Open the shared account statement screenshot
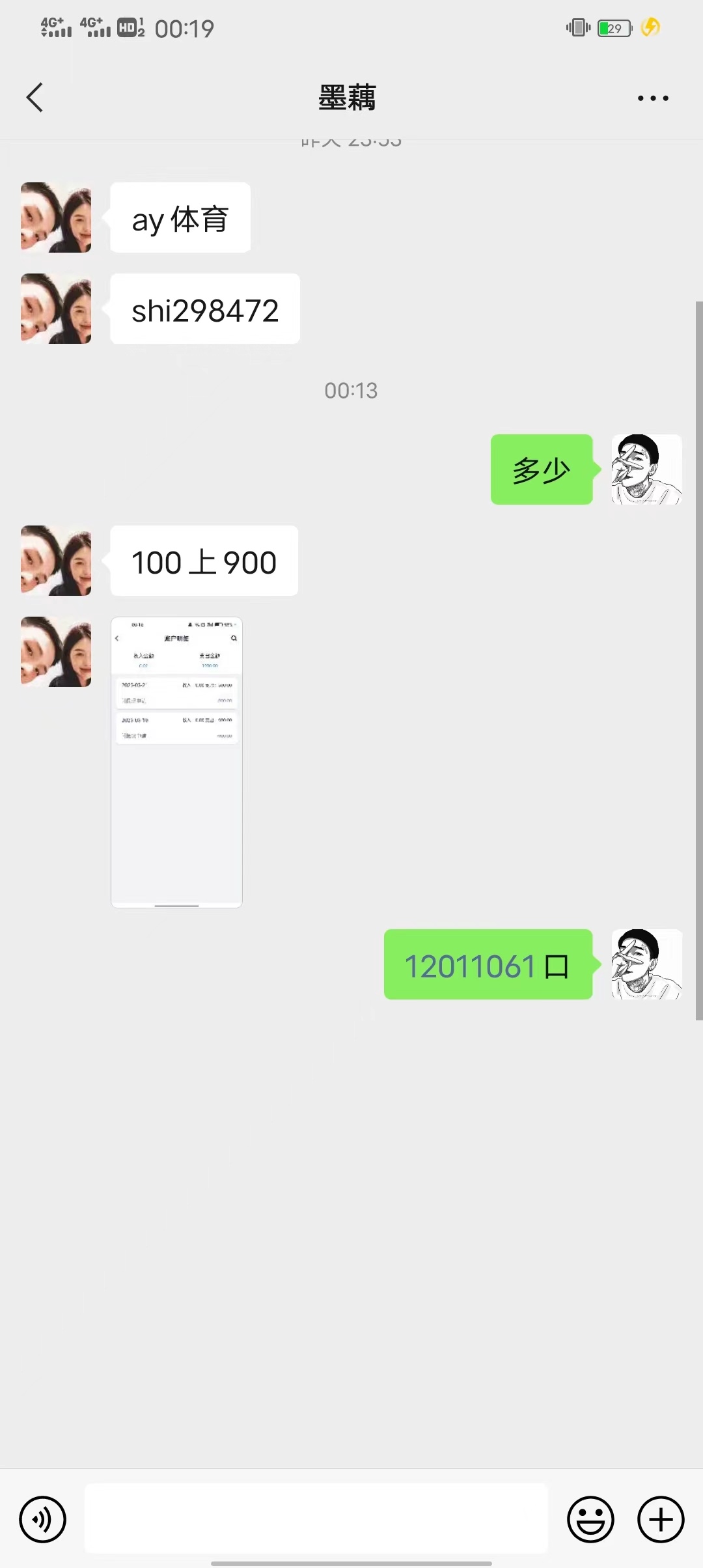The width and height of the screenshot is (703, 1568). 176,762
